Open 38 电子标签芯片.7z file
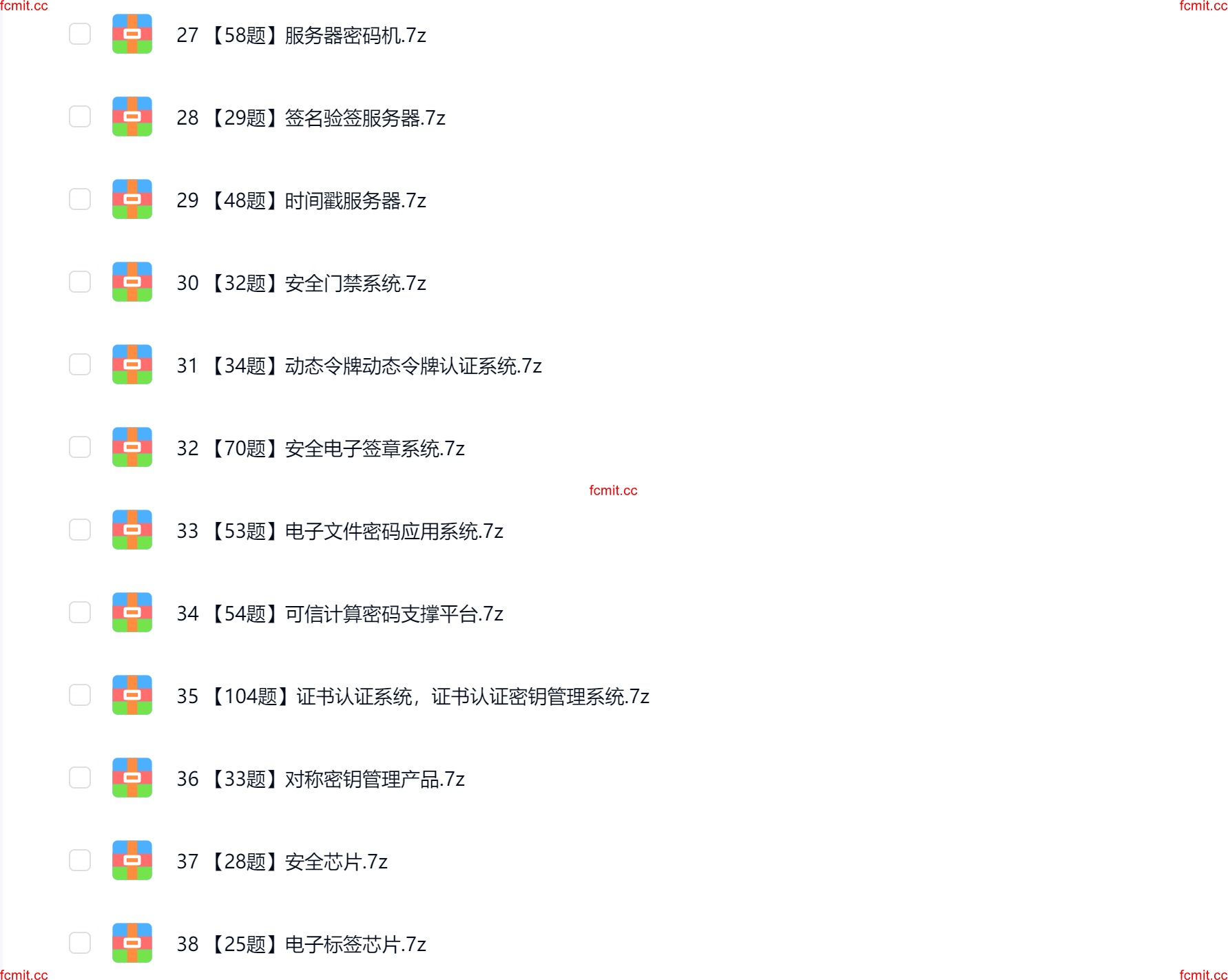The width and height of the screenshot is (1228, 980). pos(301,944)
